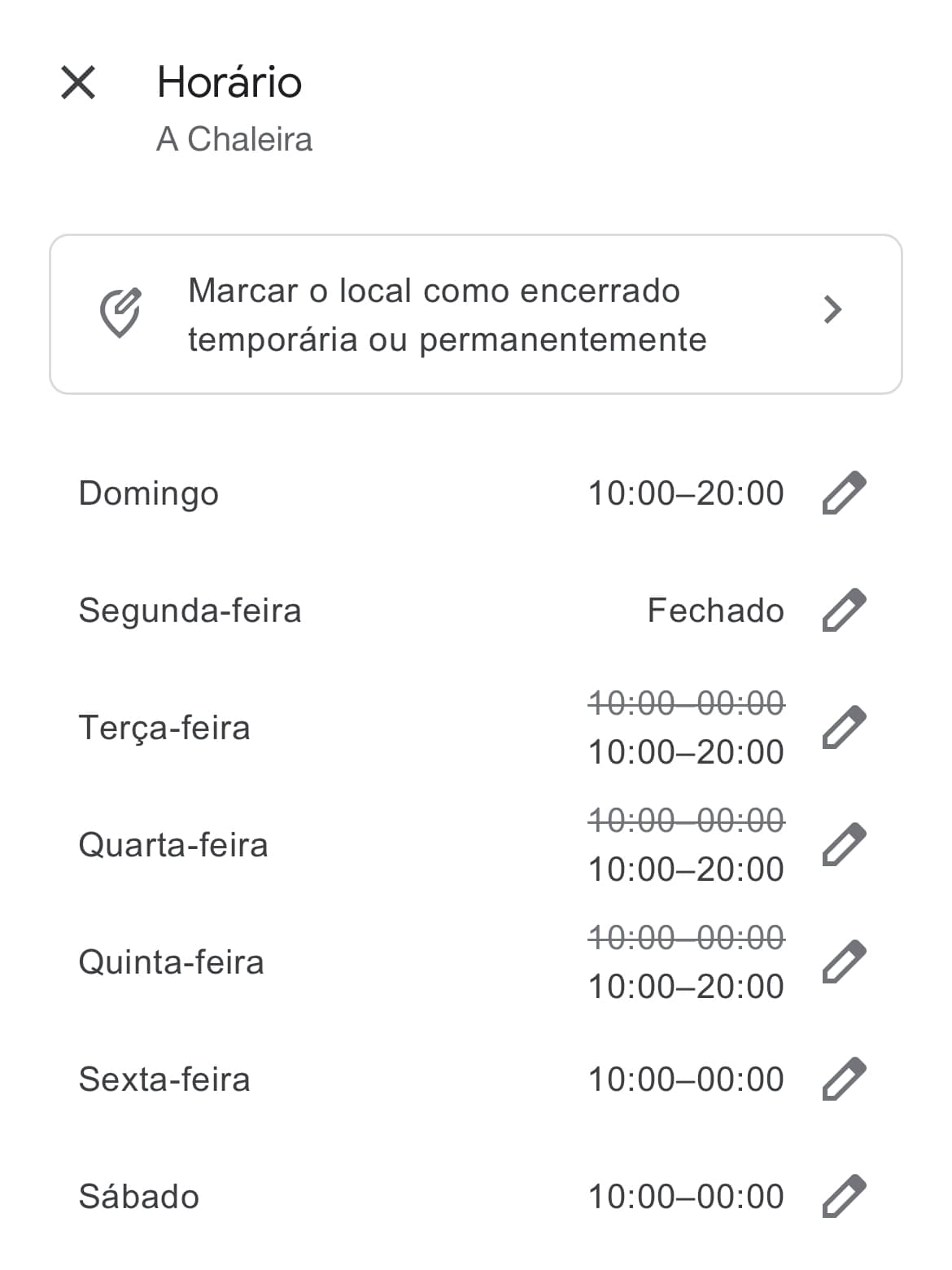Edit Quinta-feira opening hours
The width and height of the screenshot is (952, 1270).
(x=844, y=962)
